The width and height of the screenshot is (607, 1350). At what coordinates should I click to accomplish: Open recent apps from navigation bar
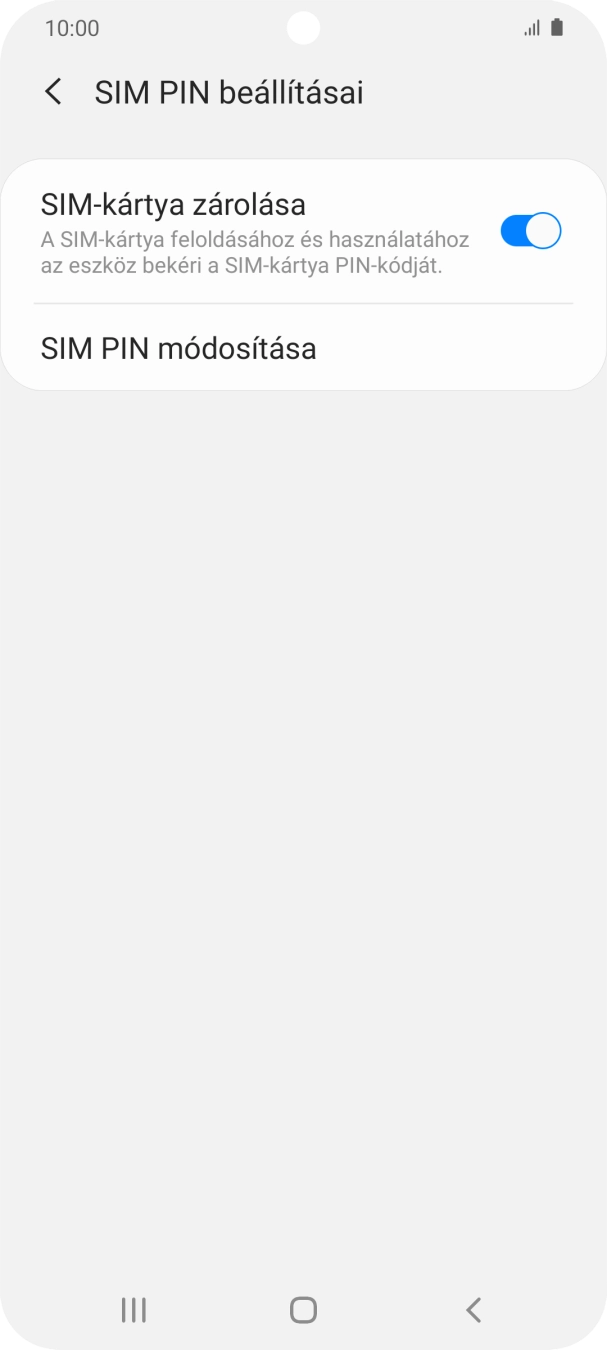click(x=133, y=1309)
